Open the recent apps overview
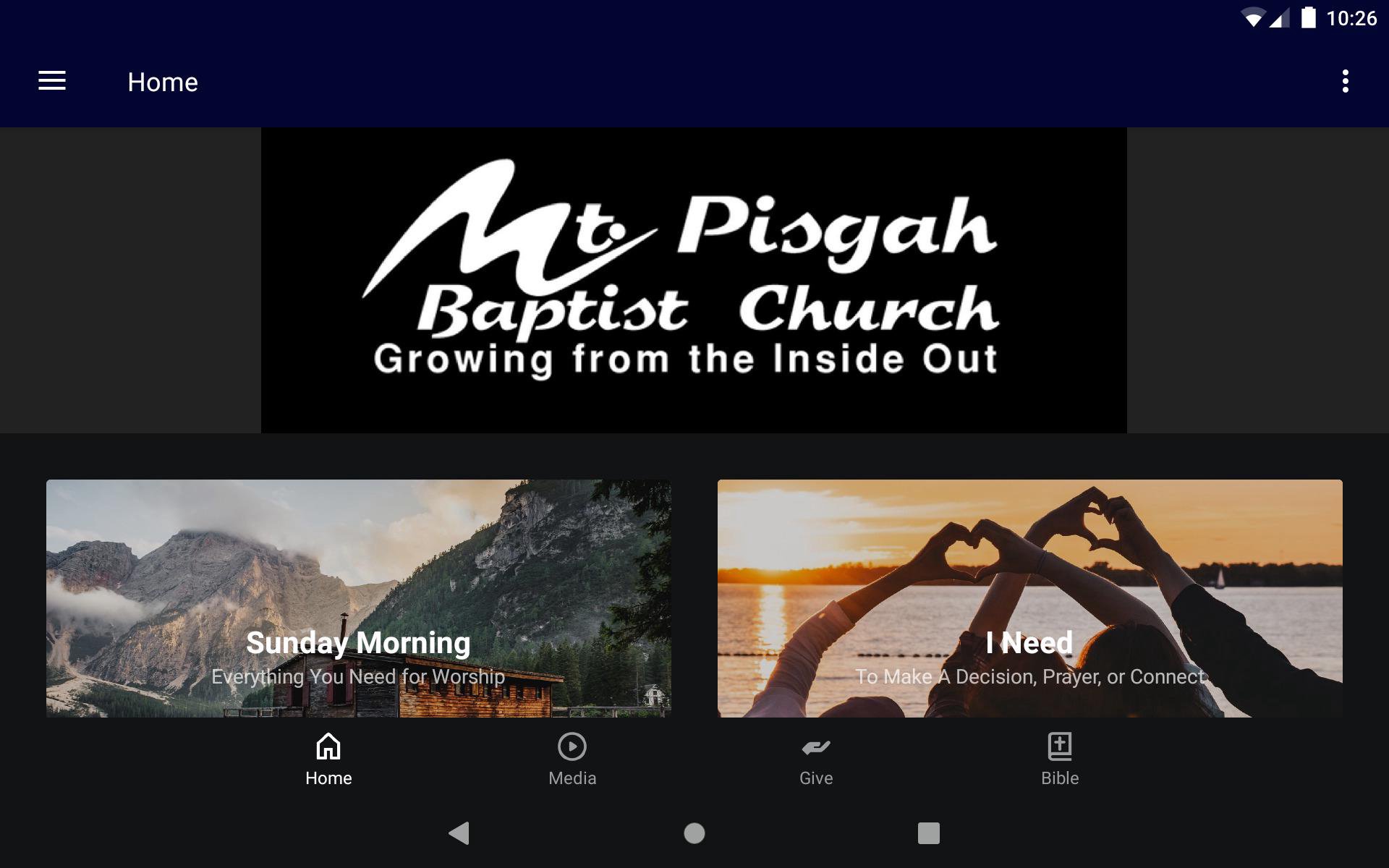This screenshot has width=1389, height=868. point(928,833)
